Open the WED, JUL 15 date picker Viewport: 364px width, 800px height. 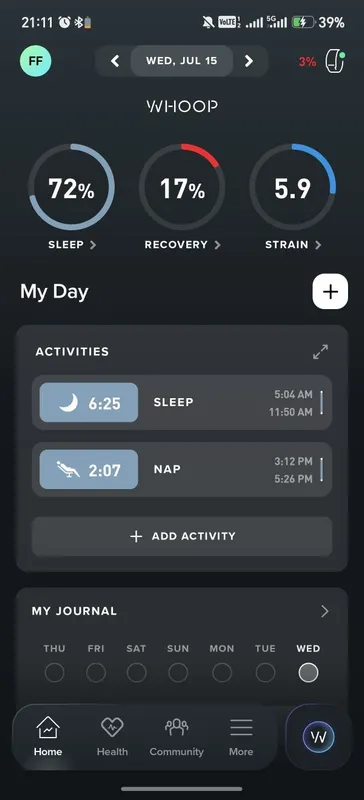(182, 61)
